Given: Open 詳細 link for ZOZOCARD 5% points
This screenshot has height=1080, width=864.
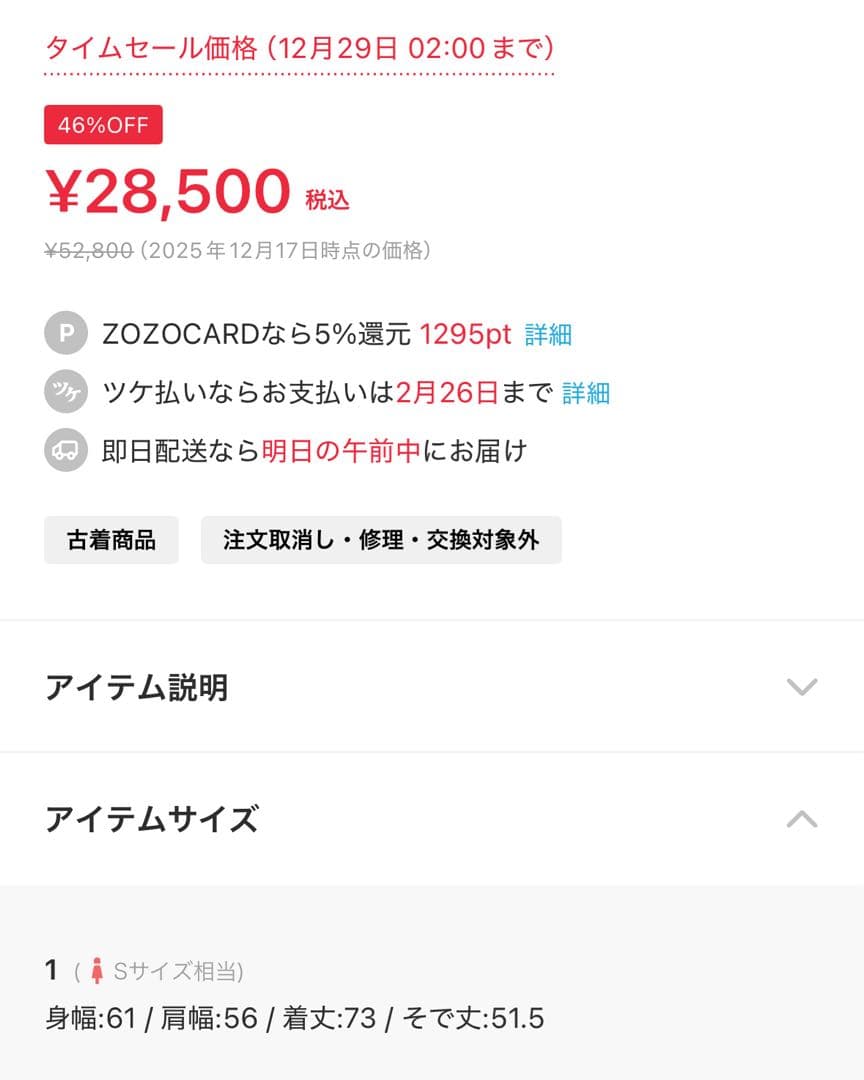Looking at the screenshot, I should [548, 334].
